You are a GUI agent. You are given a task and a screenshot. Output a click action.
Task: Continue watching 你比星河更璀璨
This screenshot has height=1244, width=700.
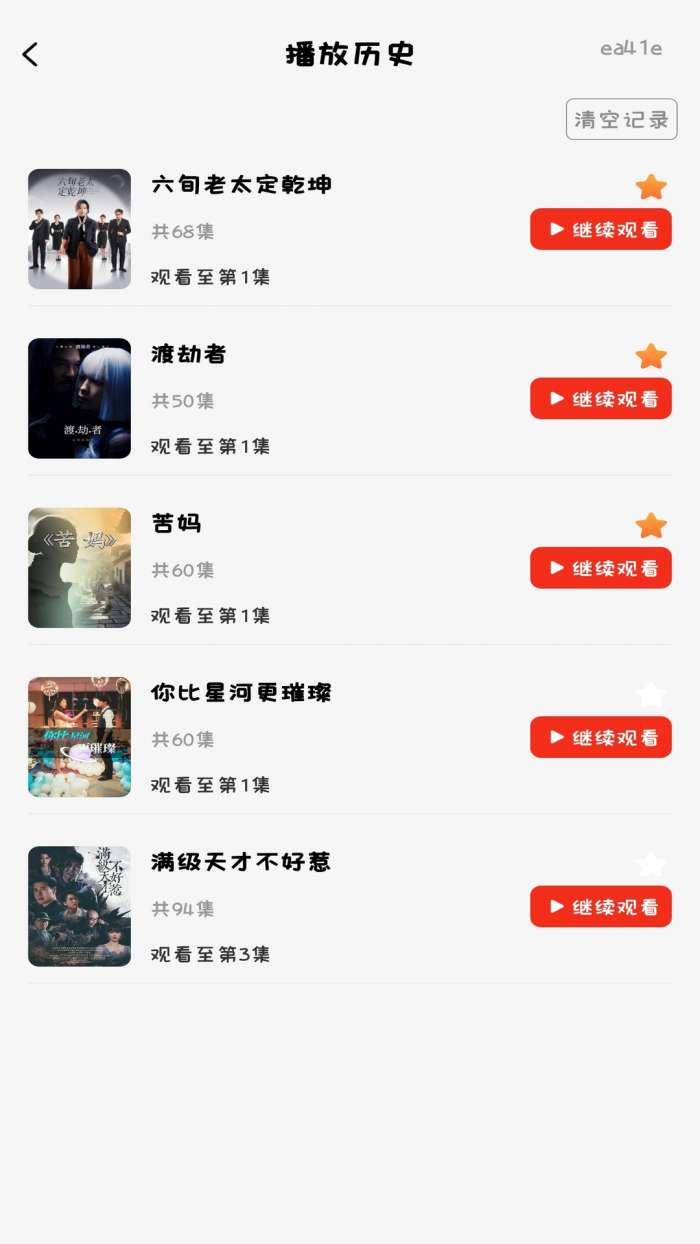tap(601, 737)
